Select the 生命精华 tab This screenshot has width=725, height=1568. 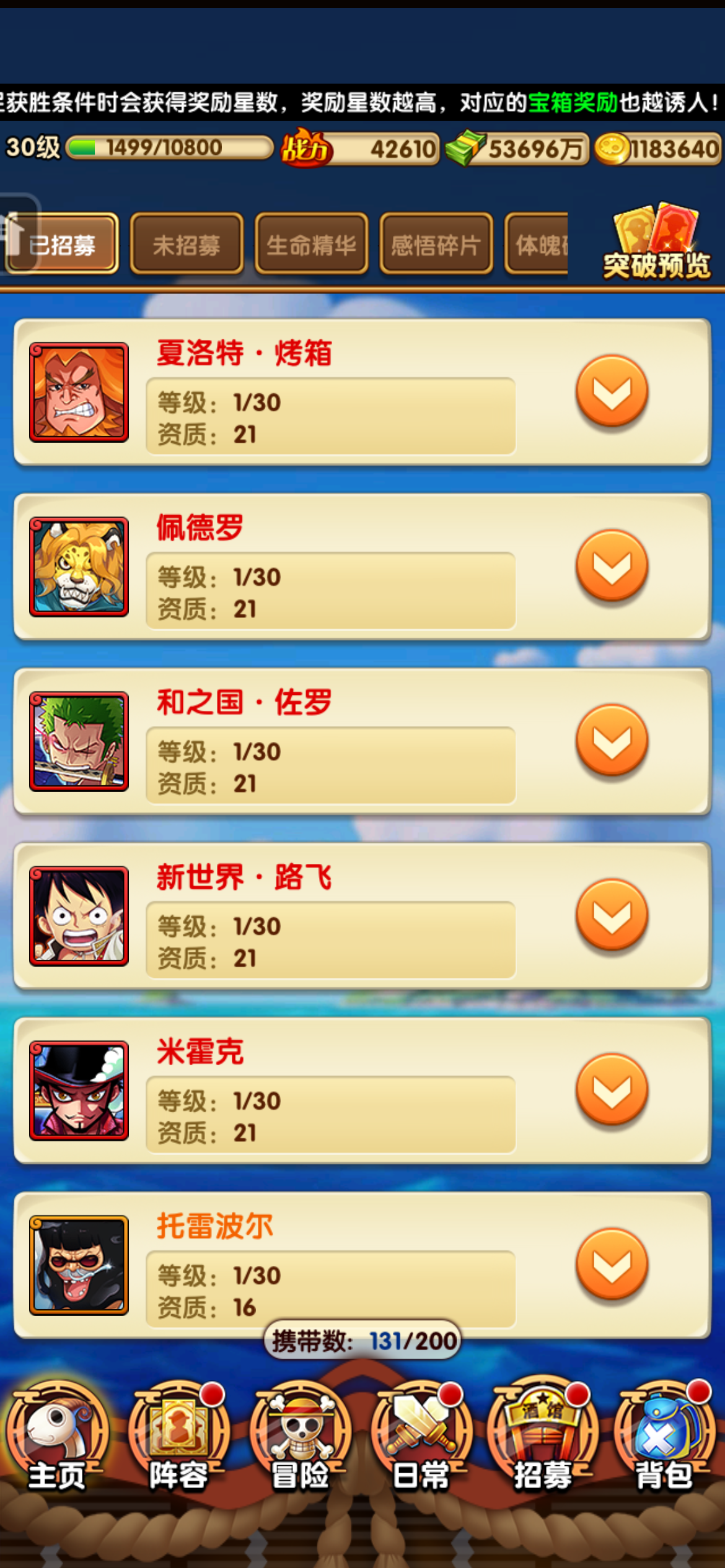pos(311,245)
